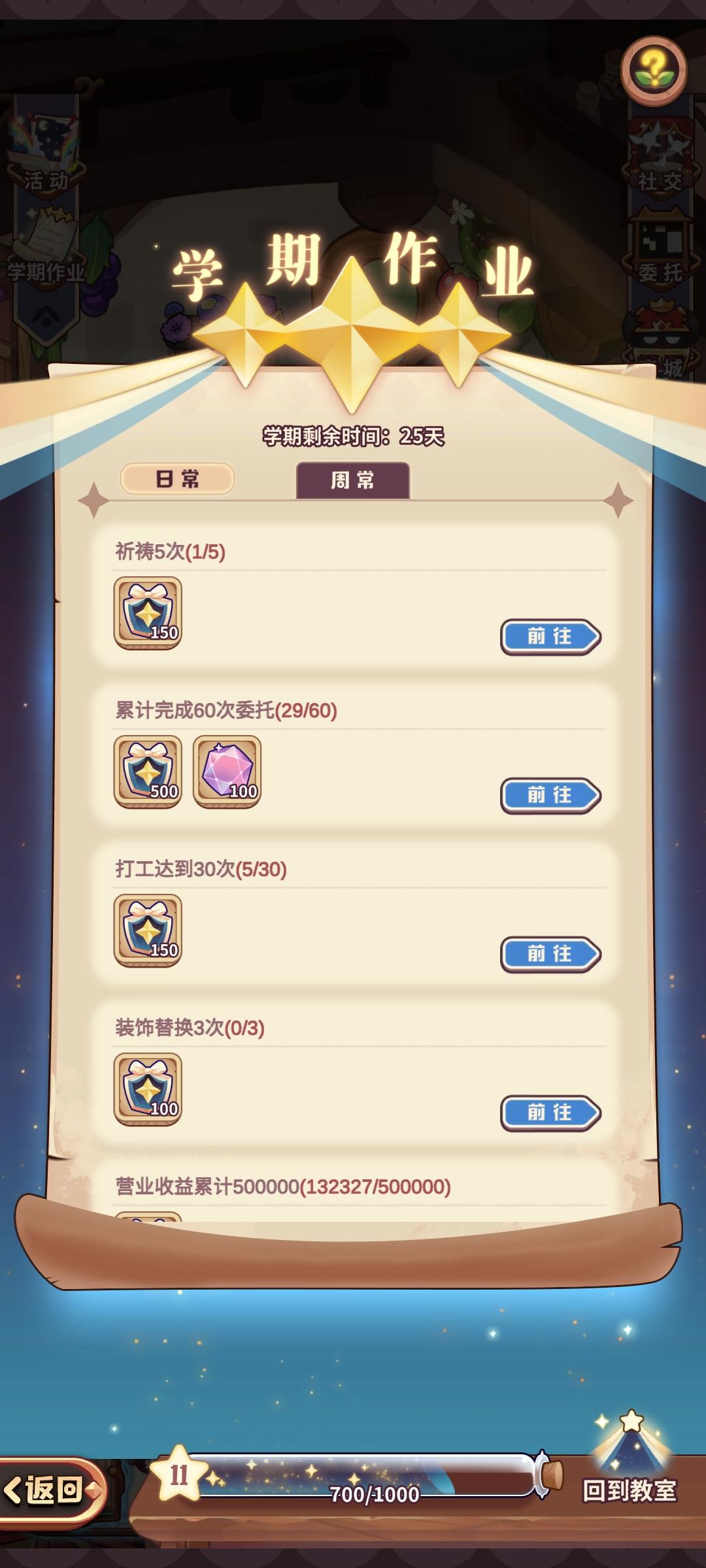Click 前往 for the 祈祷5次 task

tap(551, 636)
